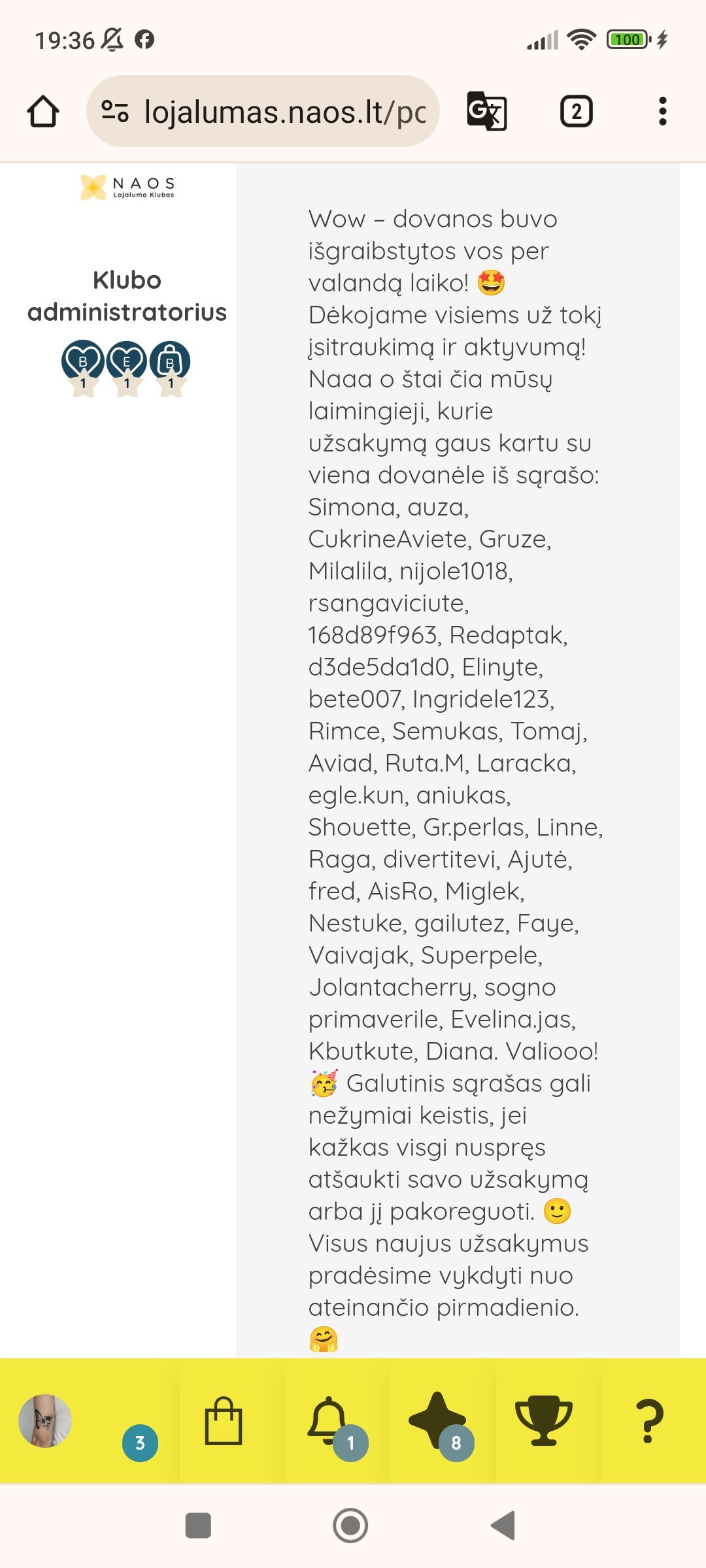Open the Google Translate page icon
The height and width of the screenshot is (1568, 706).
click(x=487, y=111)
